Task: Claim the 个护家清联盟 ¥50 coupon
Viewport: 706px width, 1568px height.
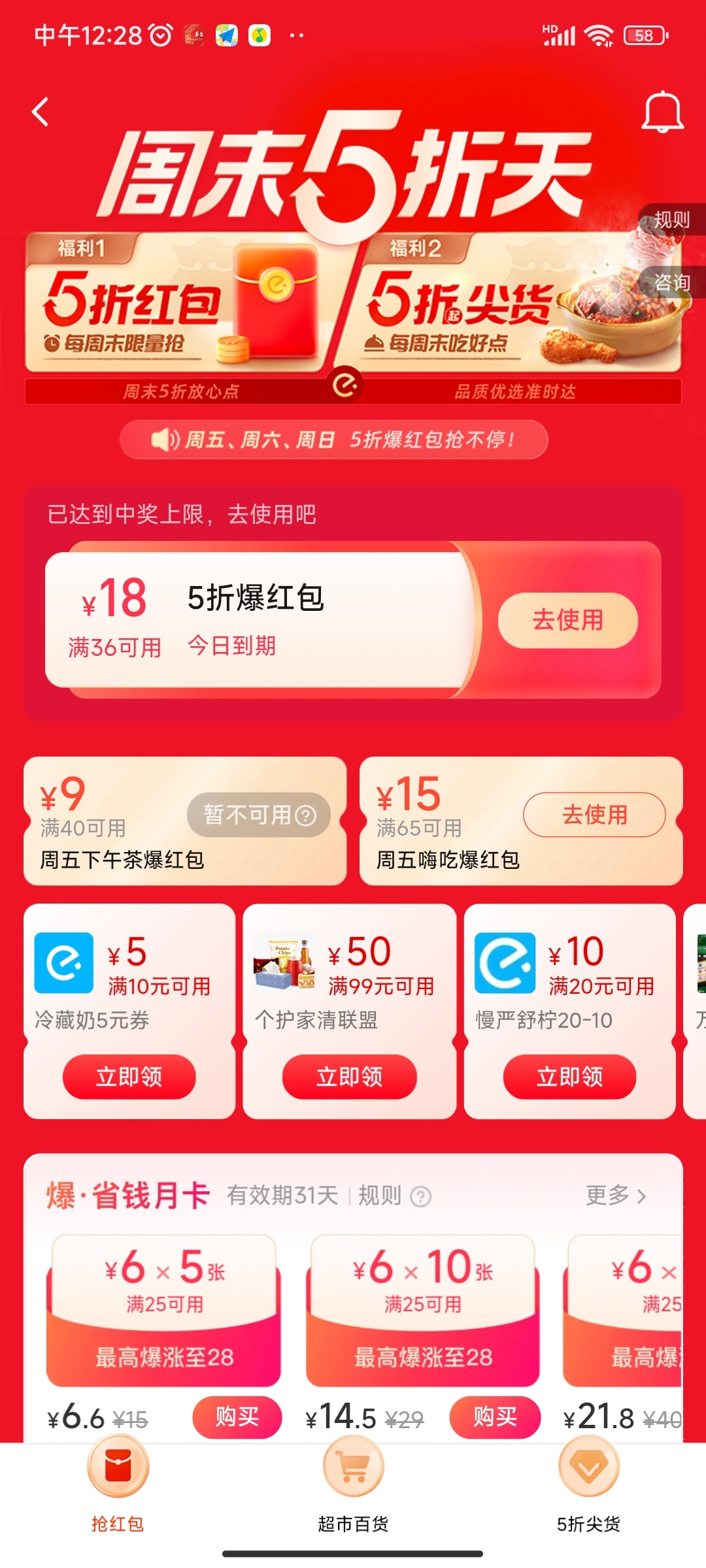Action: click(349, 1076)
